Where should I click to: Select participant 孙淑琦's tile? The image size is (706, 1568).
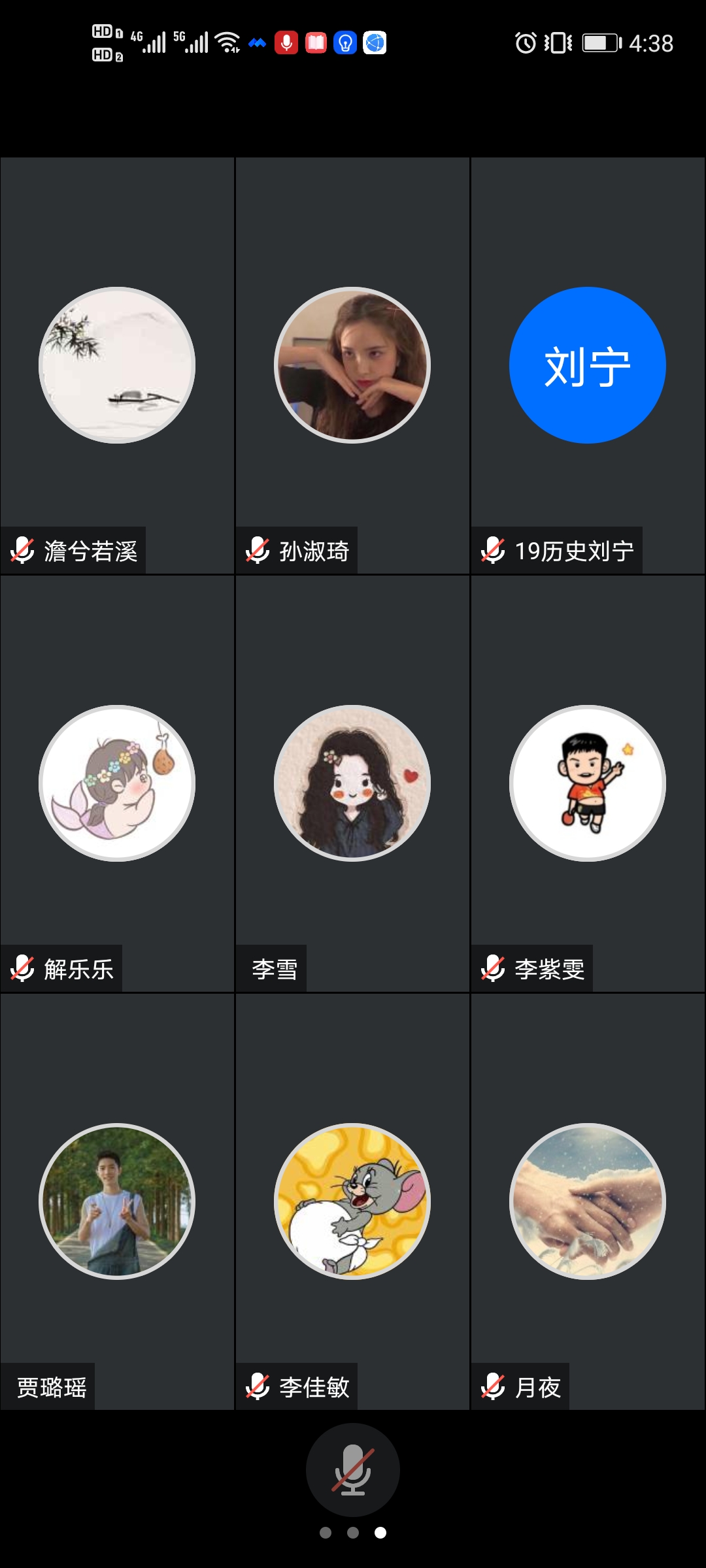[352, 365]
